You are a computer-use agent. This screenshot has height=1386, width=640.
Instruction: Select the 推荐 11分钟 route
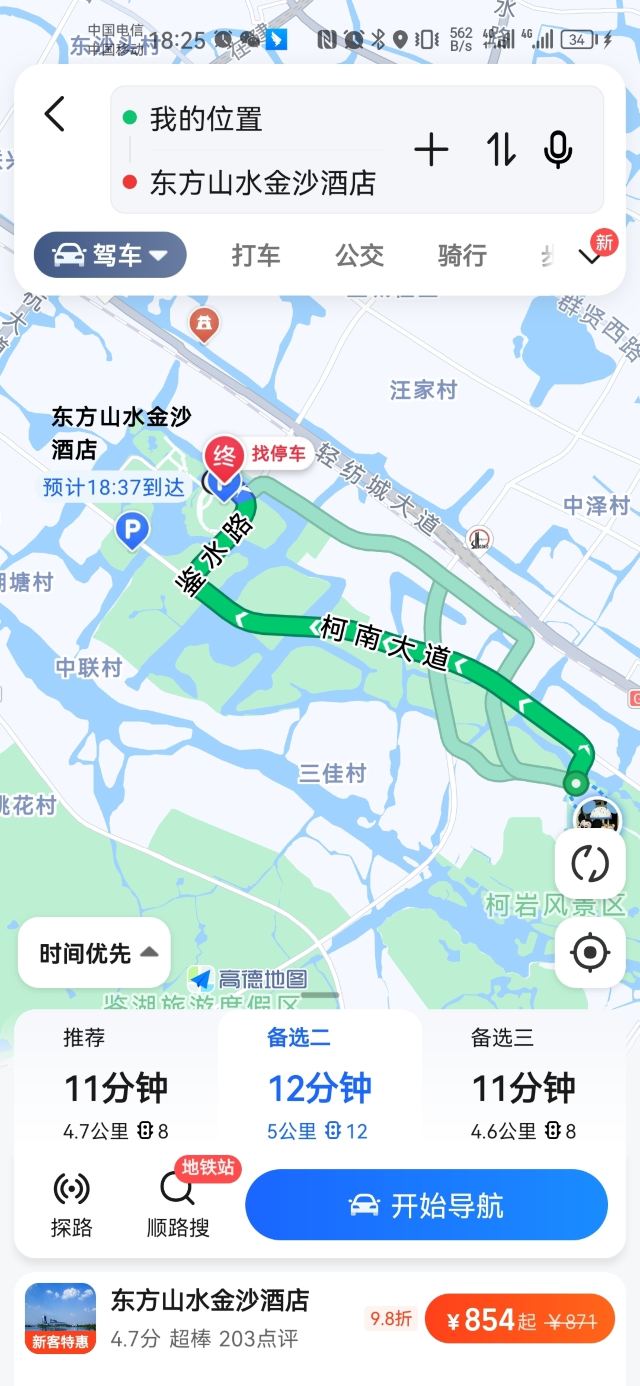pyautogui.click(x=116, y=1085)
